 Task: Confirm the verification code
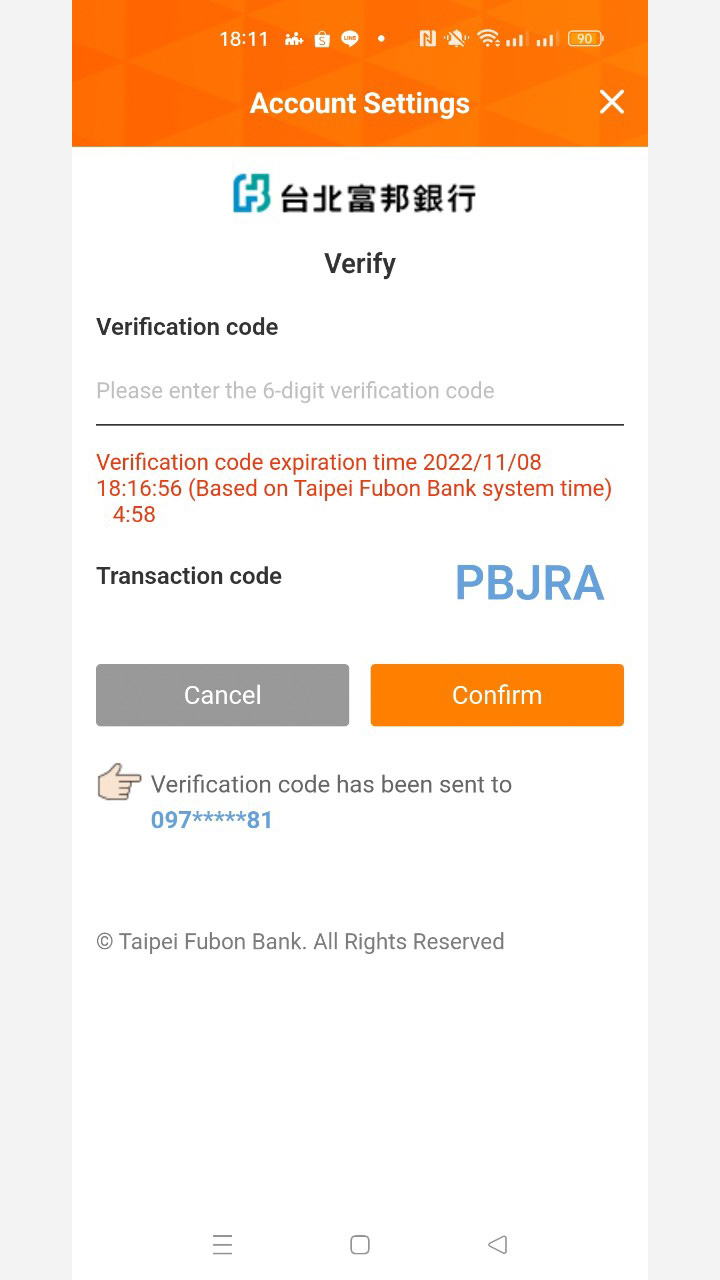point(497,695)
